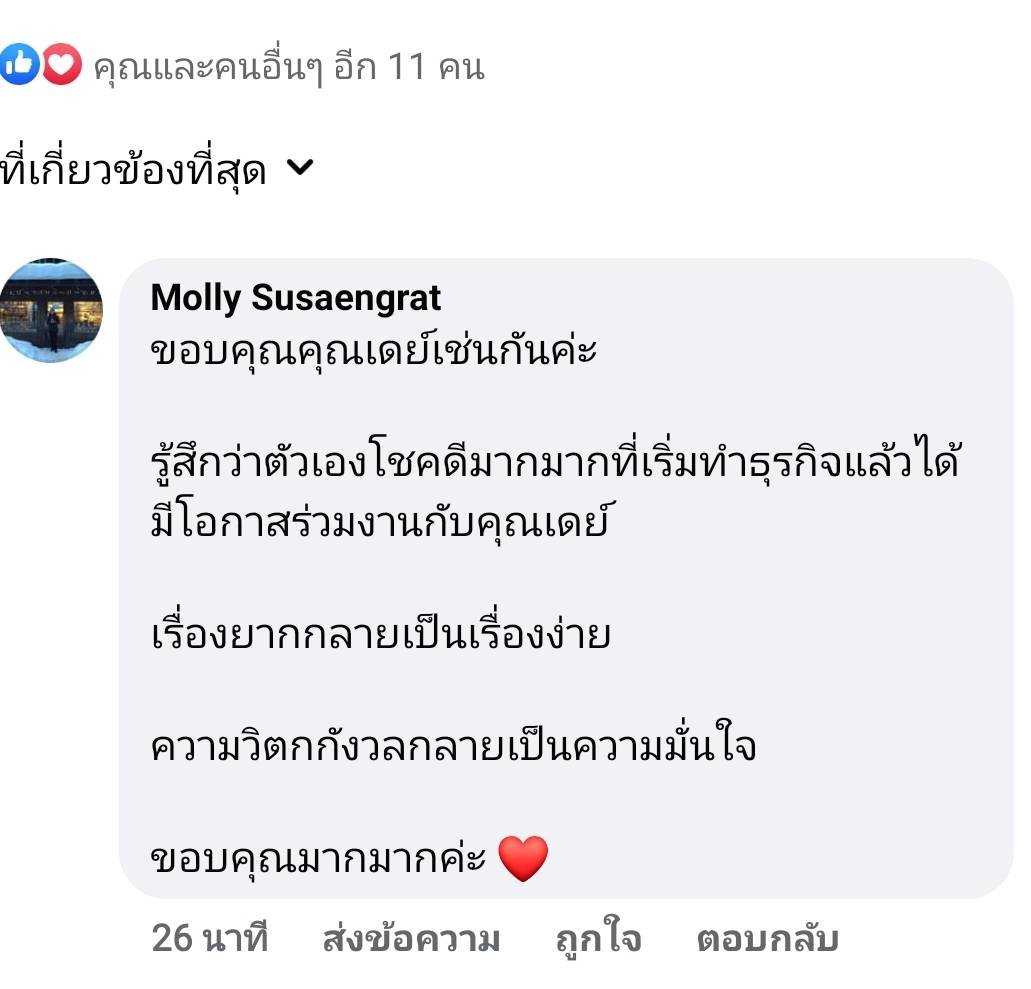Tap ส่งข้อความ under Molly's comment
The height and width of the screenshot is (989, 1031).
click(x=411, y=939)
